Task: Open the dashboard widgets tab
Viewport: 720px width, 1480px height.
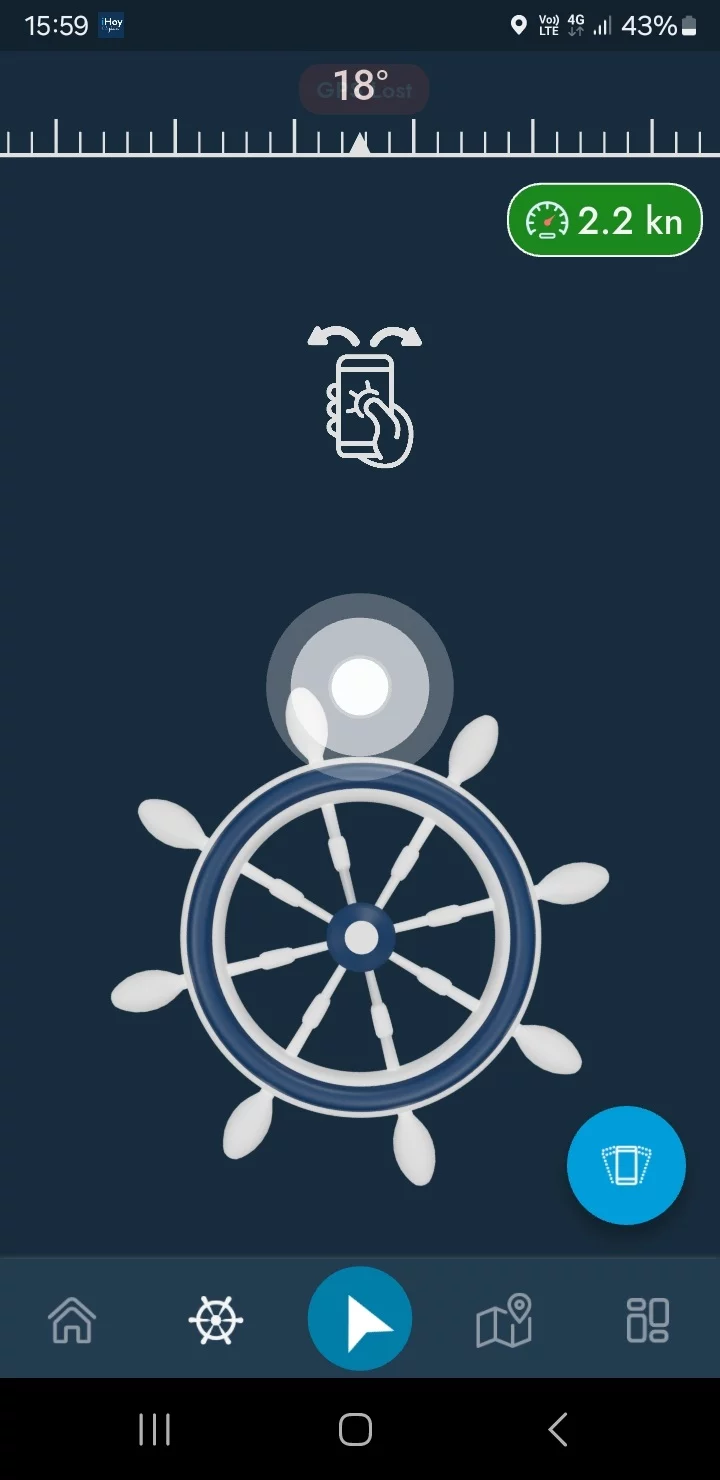Action: click(x=647, y=1321)
